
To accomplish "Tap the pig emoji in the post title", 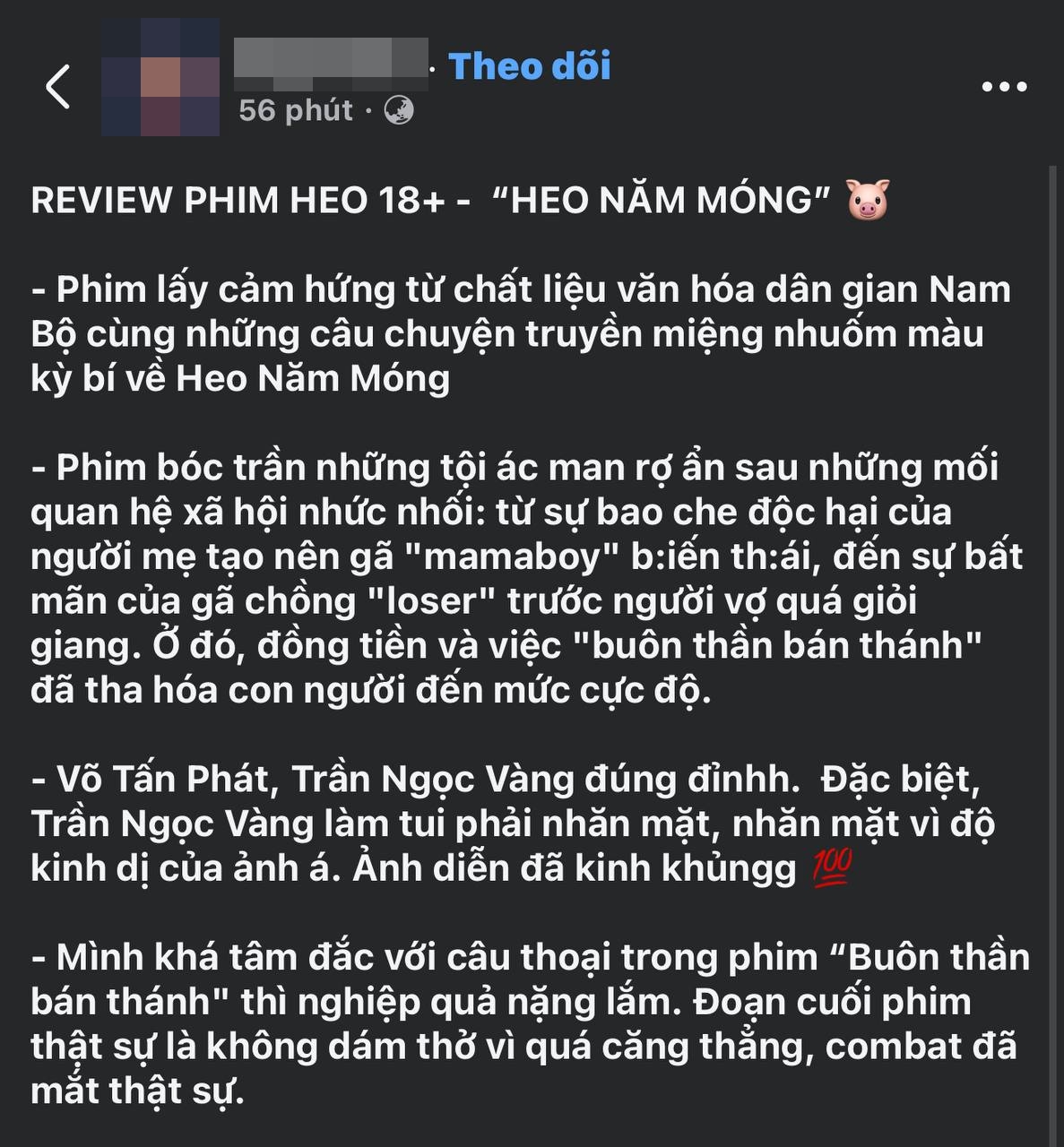I will (867, 201).
